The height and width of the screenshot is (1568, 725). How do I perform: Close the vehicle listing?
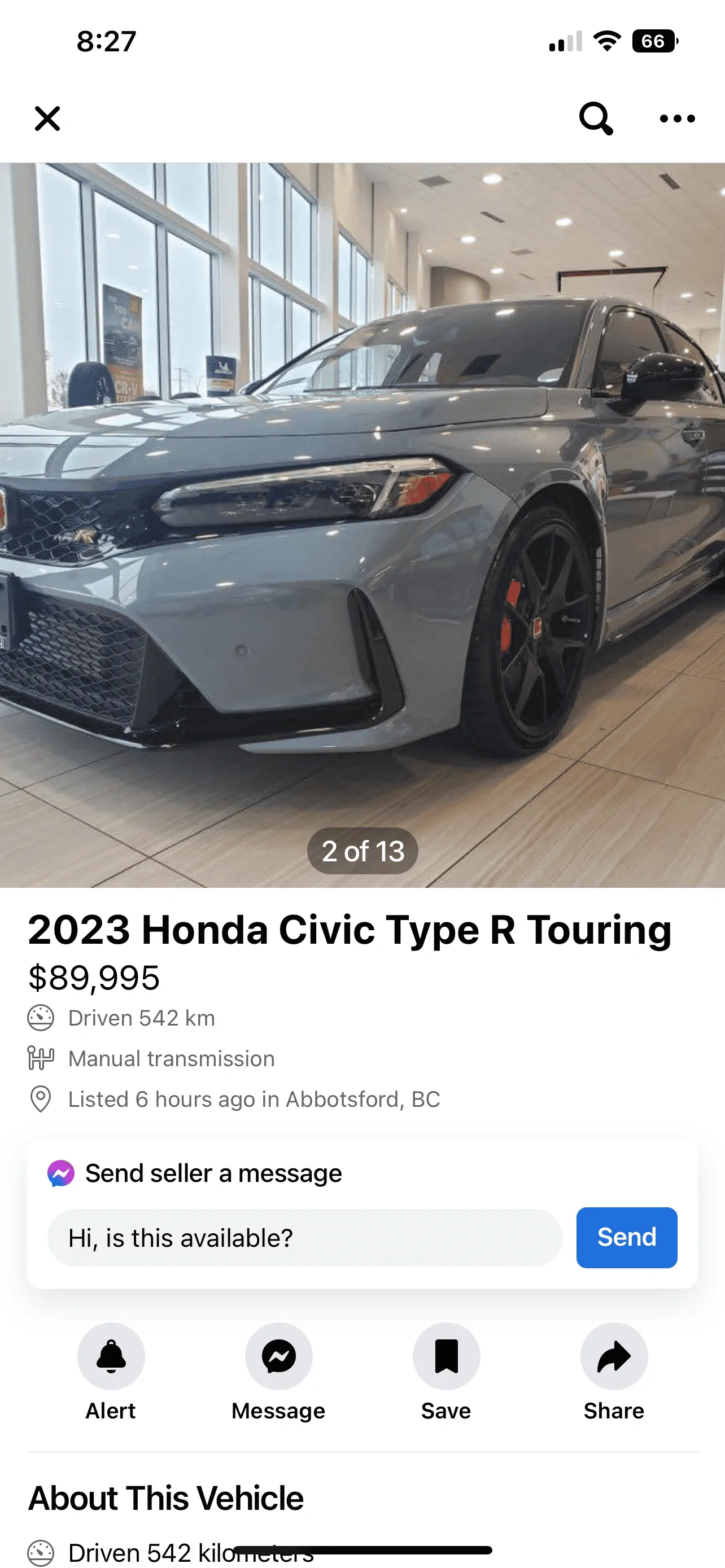click(47, 118)
